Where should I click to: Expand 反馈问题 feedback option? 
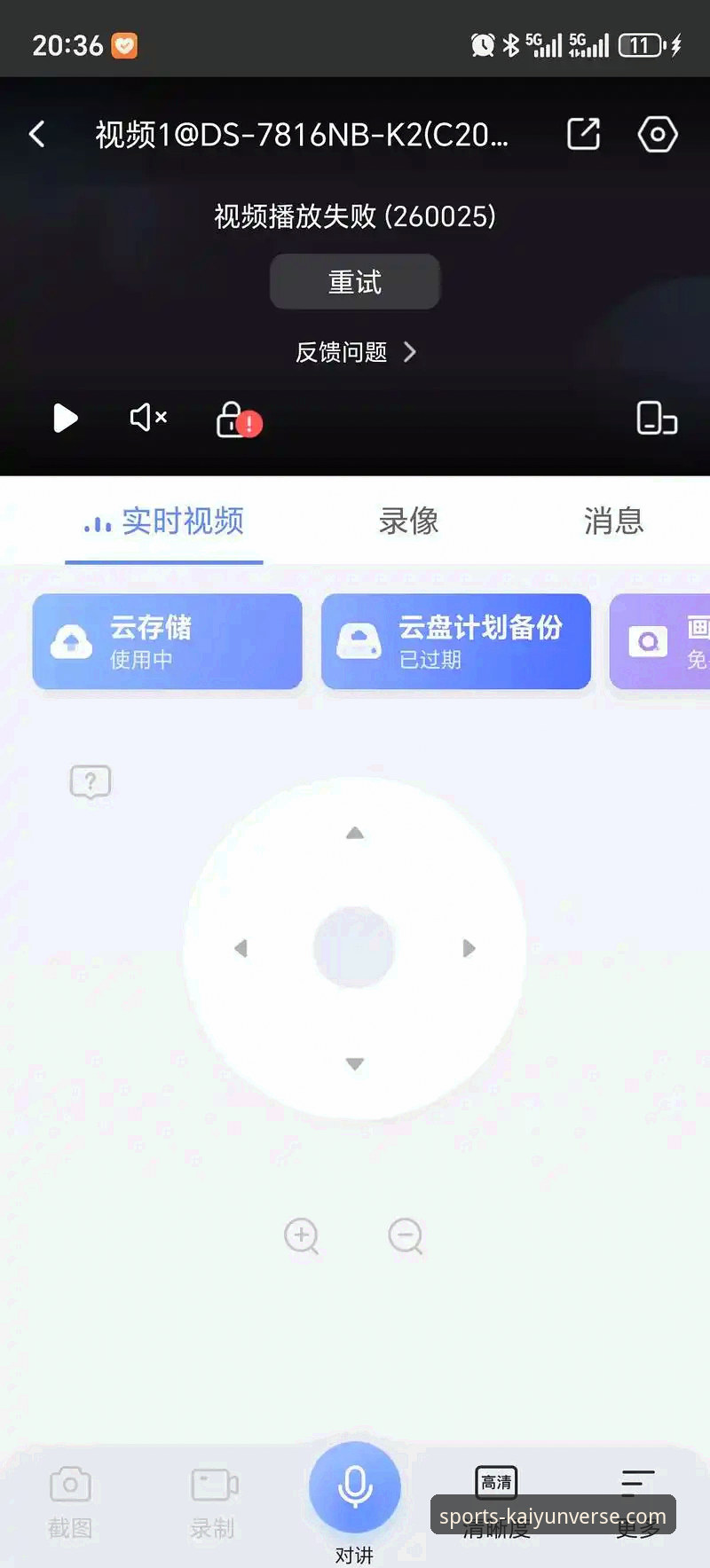354,352
